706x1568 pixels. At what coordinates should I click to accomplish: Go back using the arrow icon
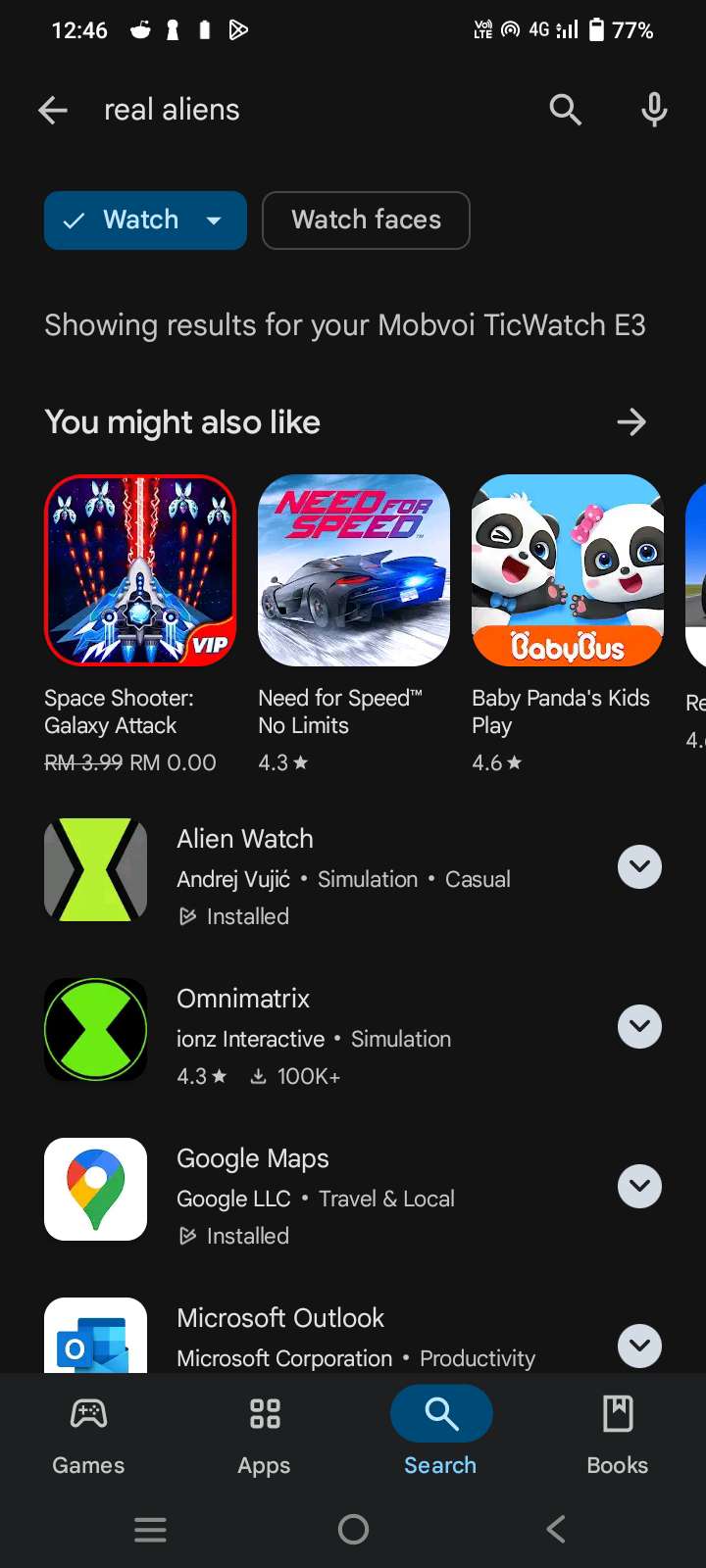(53, 110)
